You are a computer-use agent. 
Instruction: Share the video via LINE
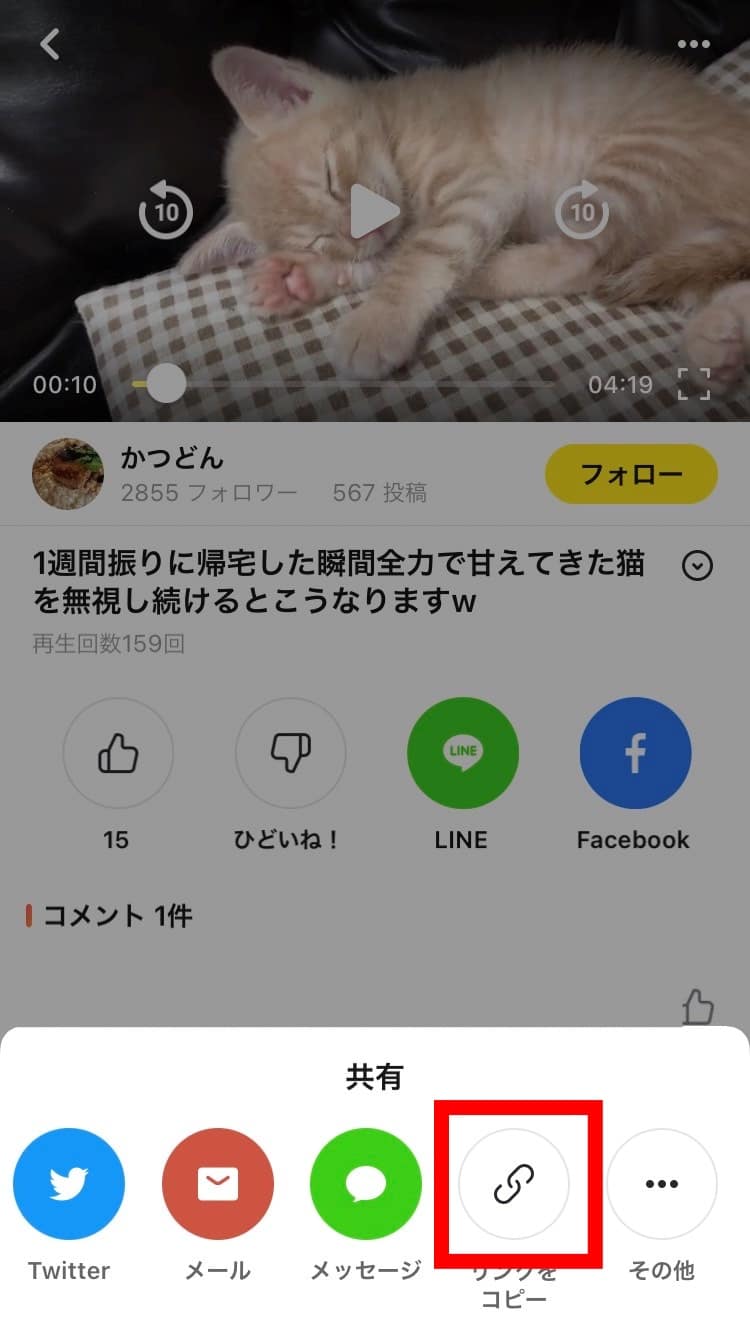click(x=461, y=753)
